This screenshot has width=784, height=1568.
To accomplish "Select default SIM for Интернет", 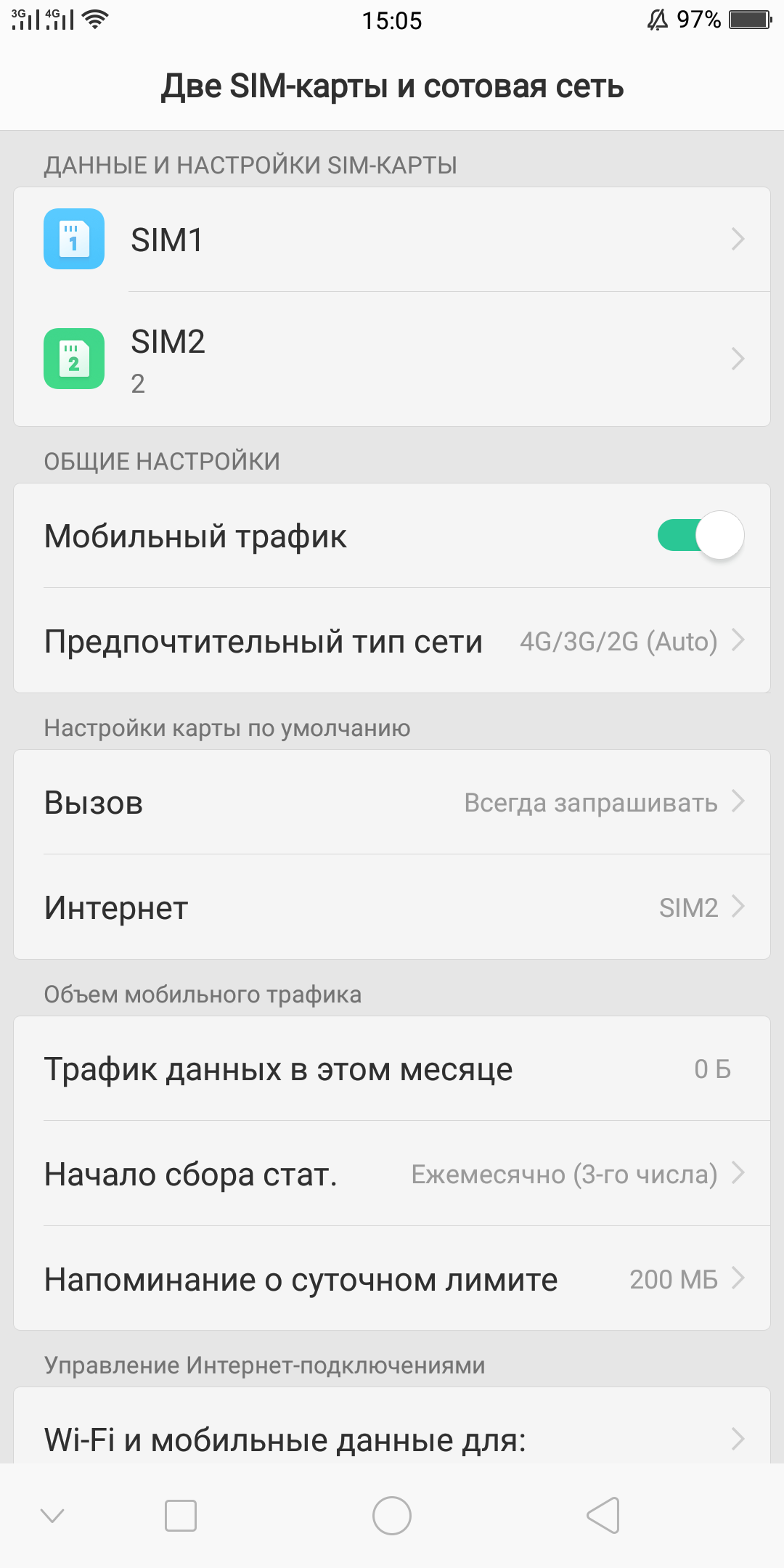I will click(x=392, y=907).
